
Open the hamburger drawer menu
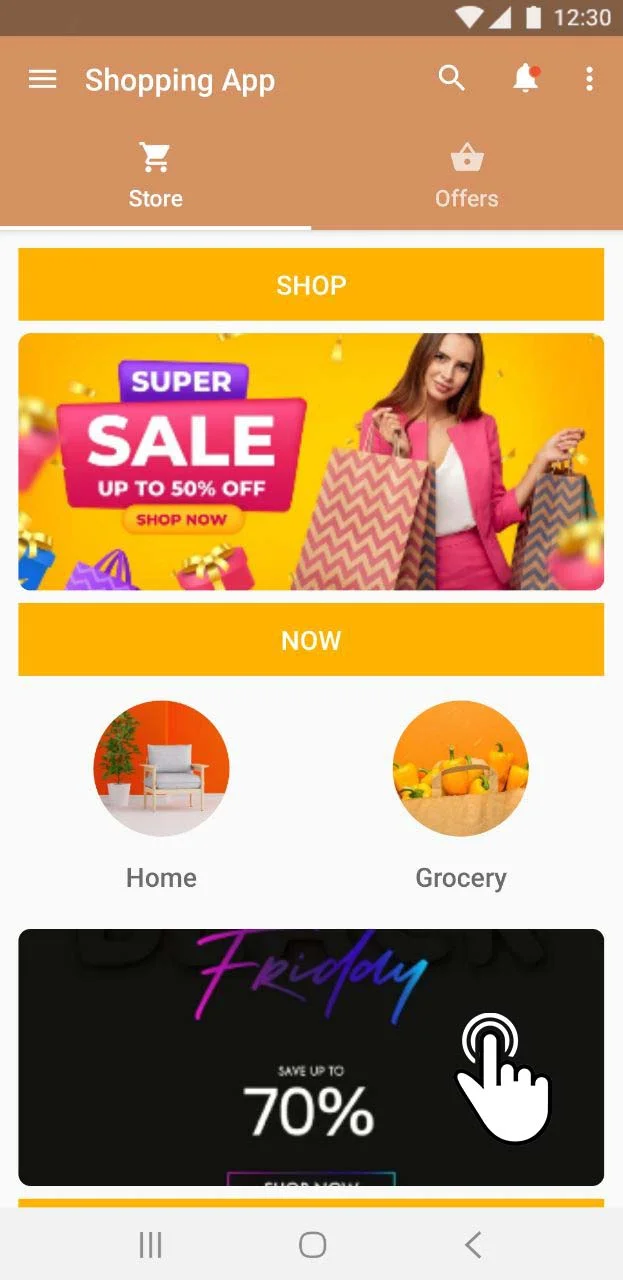[x=42, y=79]
